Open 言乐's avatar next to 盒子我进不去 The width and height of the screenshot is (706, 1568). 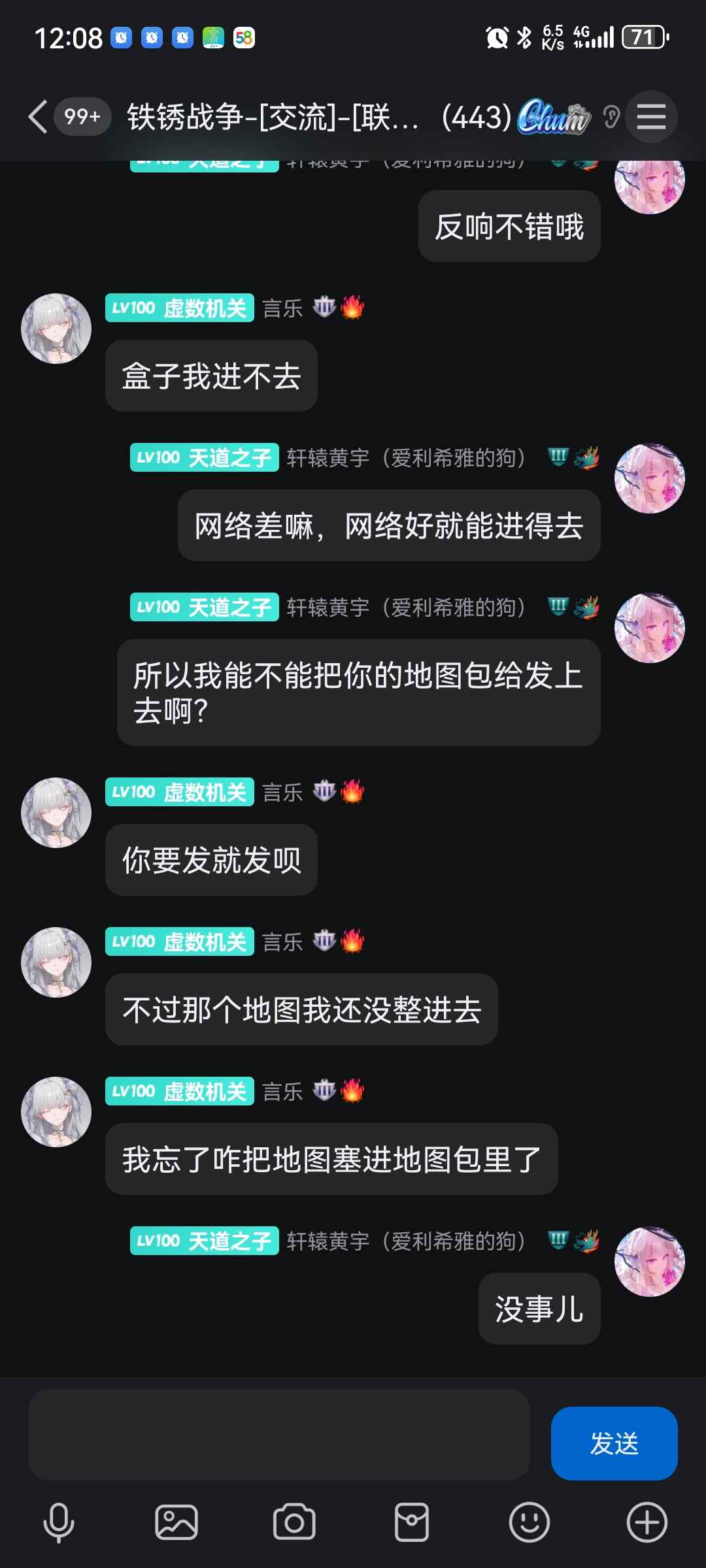pos(56,329)
